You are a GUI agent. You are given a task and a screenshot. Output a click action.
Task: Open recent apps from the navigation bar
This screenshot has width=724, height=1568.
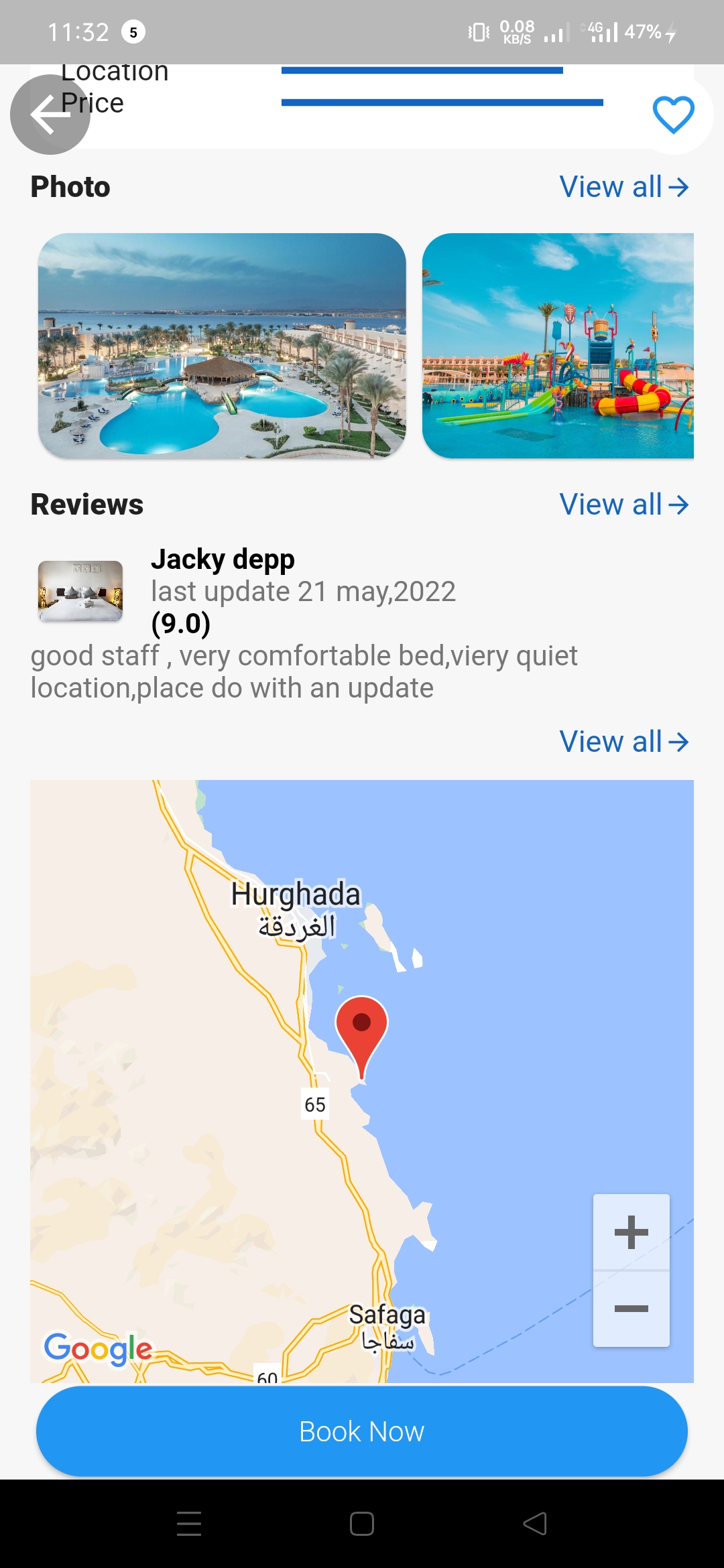coord(189,1524)
